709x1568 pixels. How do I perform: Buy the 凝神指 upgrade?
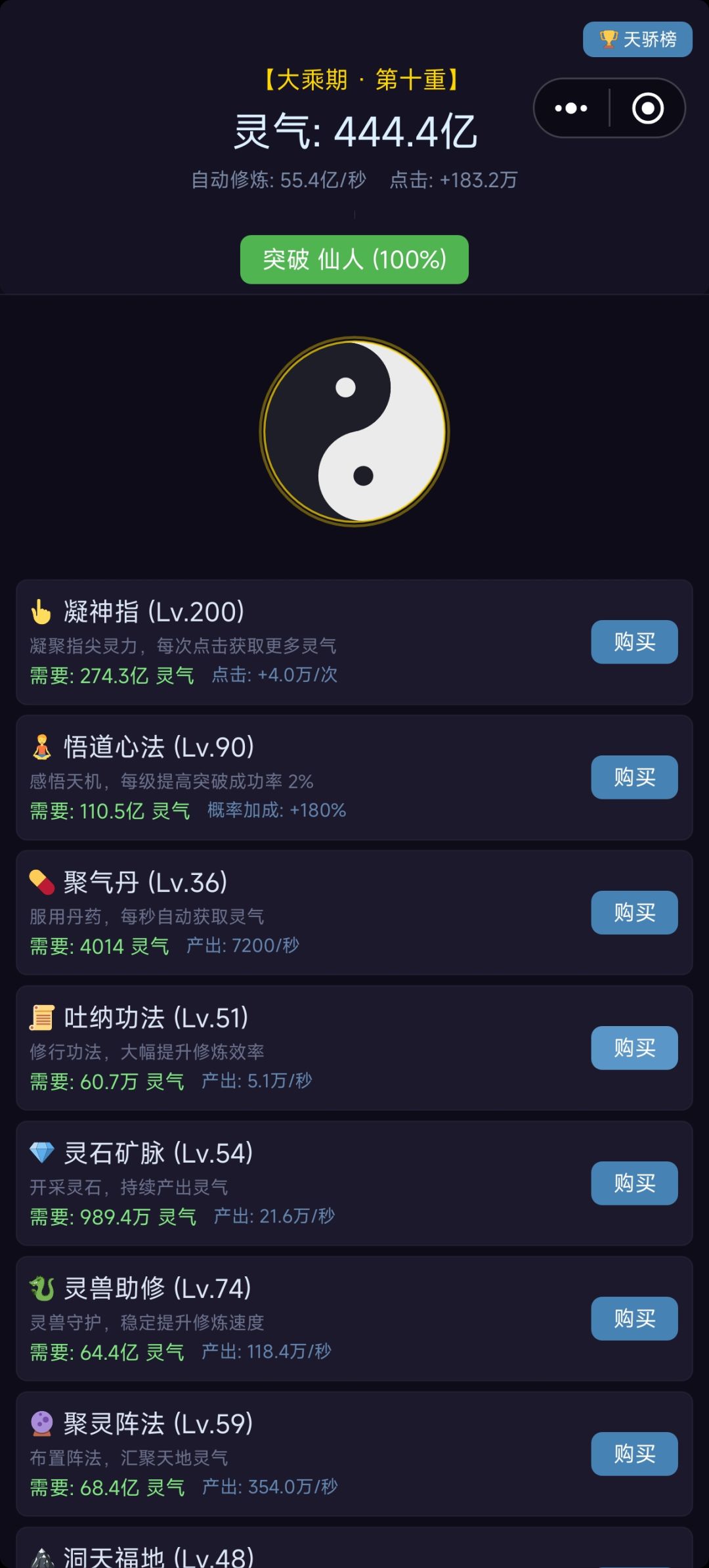coord(634,642)
